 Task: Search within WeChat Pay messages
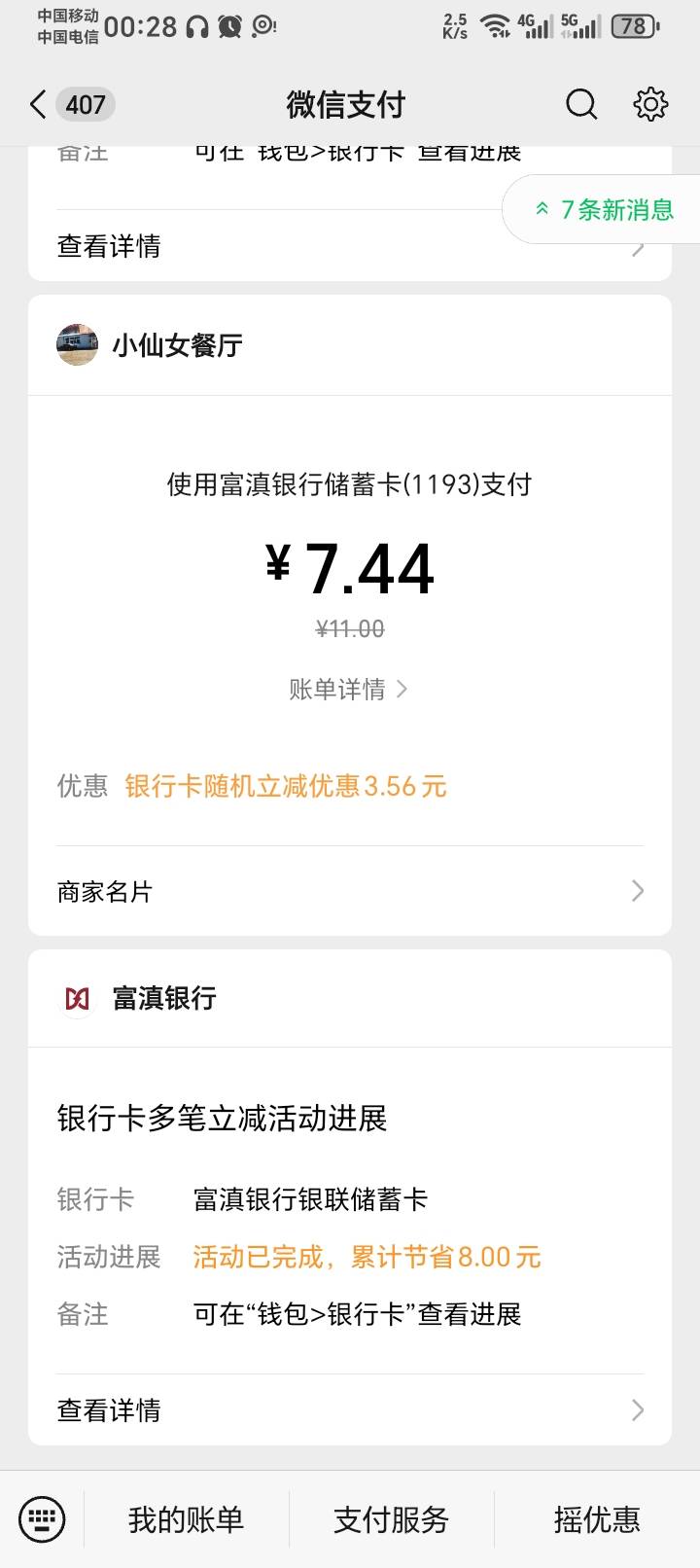point(581,104)
